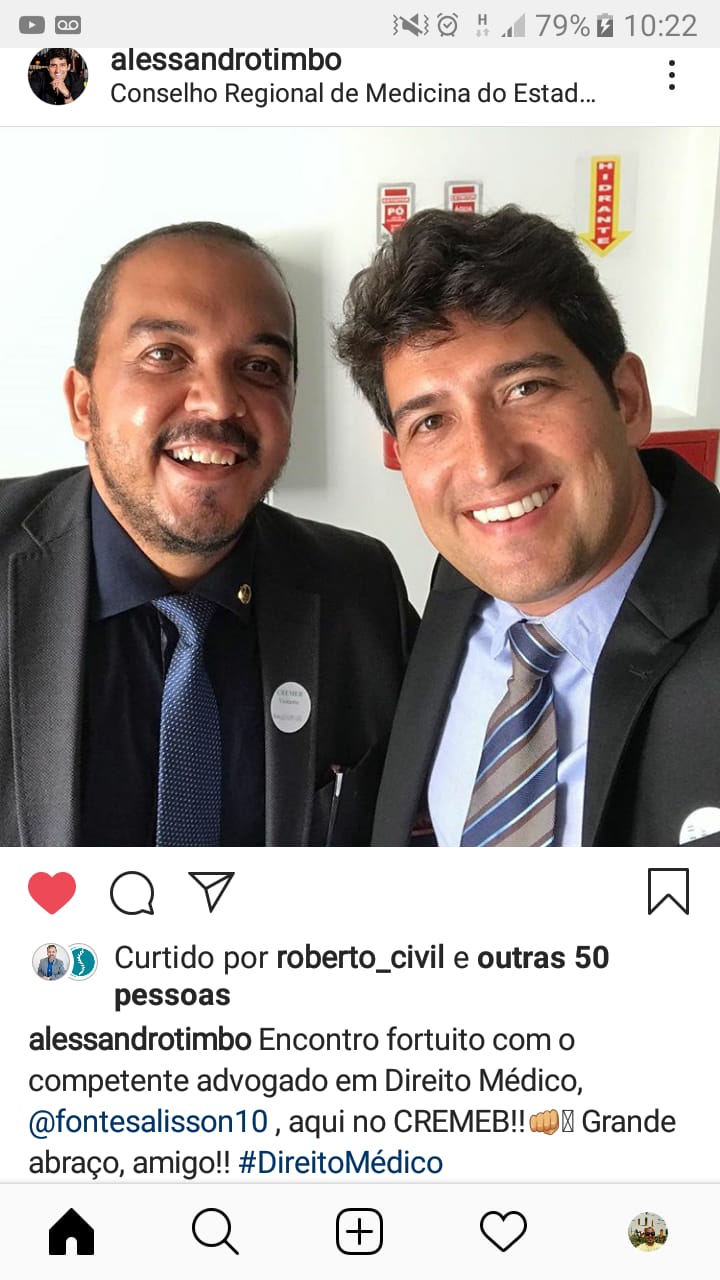This screenshot has height=1280, width=720.
Task: Switch to the Search tab
Action: point(215,1232)
